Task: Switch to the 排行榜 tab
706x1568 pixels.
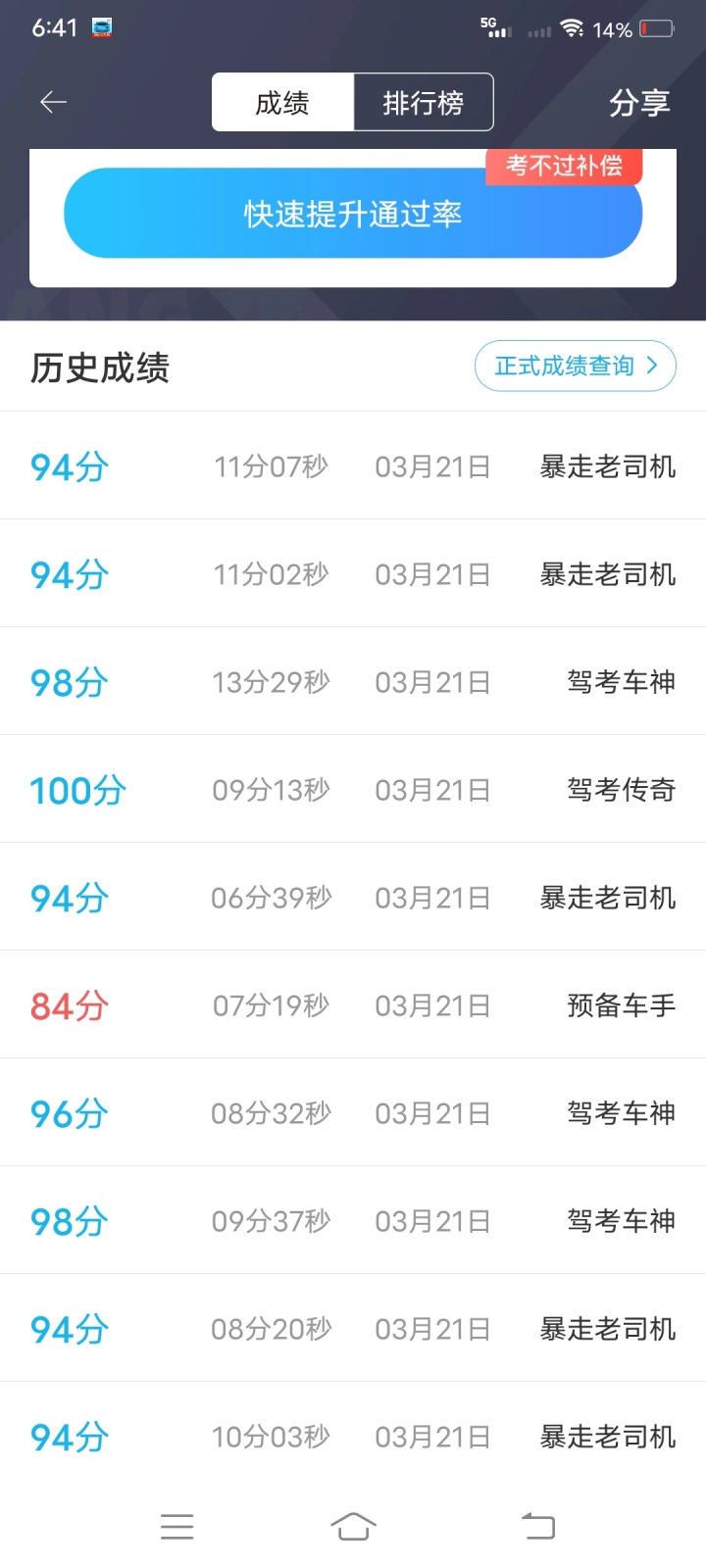Action: tap(424, 102)
